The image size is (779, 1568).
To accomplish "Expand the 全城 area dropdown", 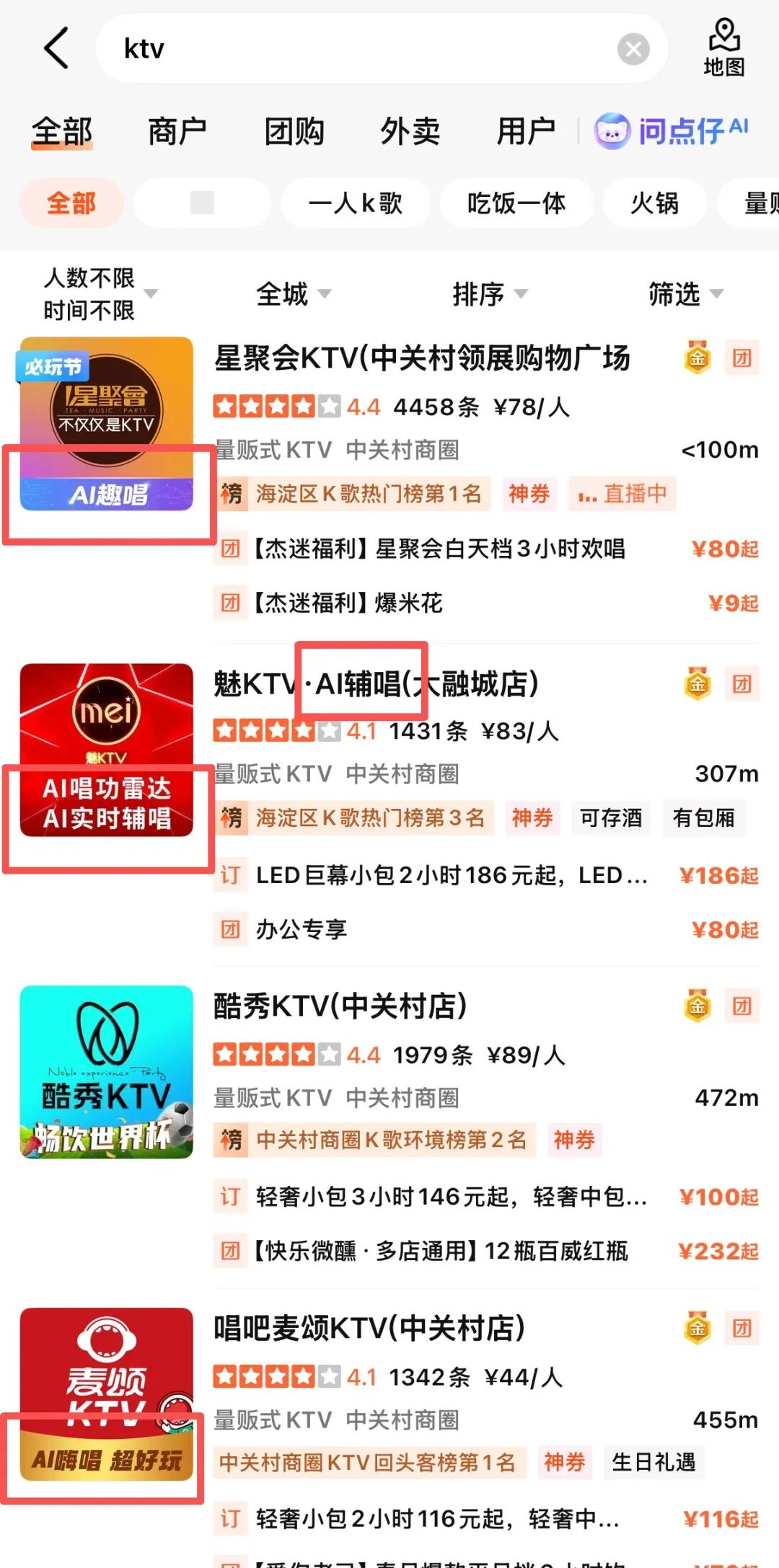I will pos(294,294).
